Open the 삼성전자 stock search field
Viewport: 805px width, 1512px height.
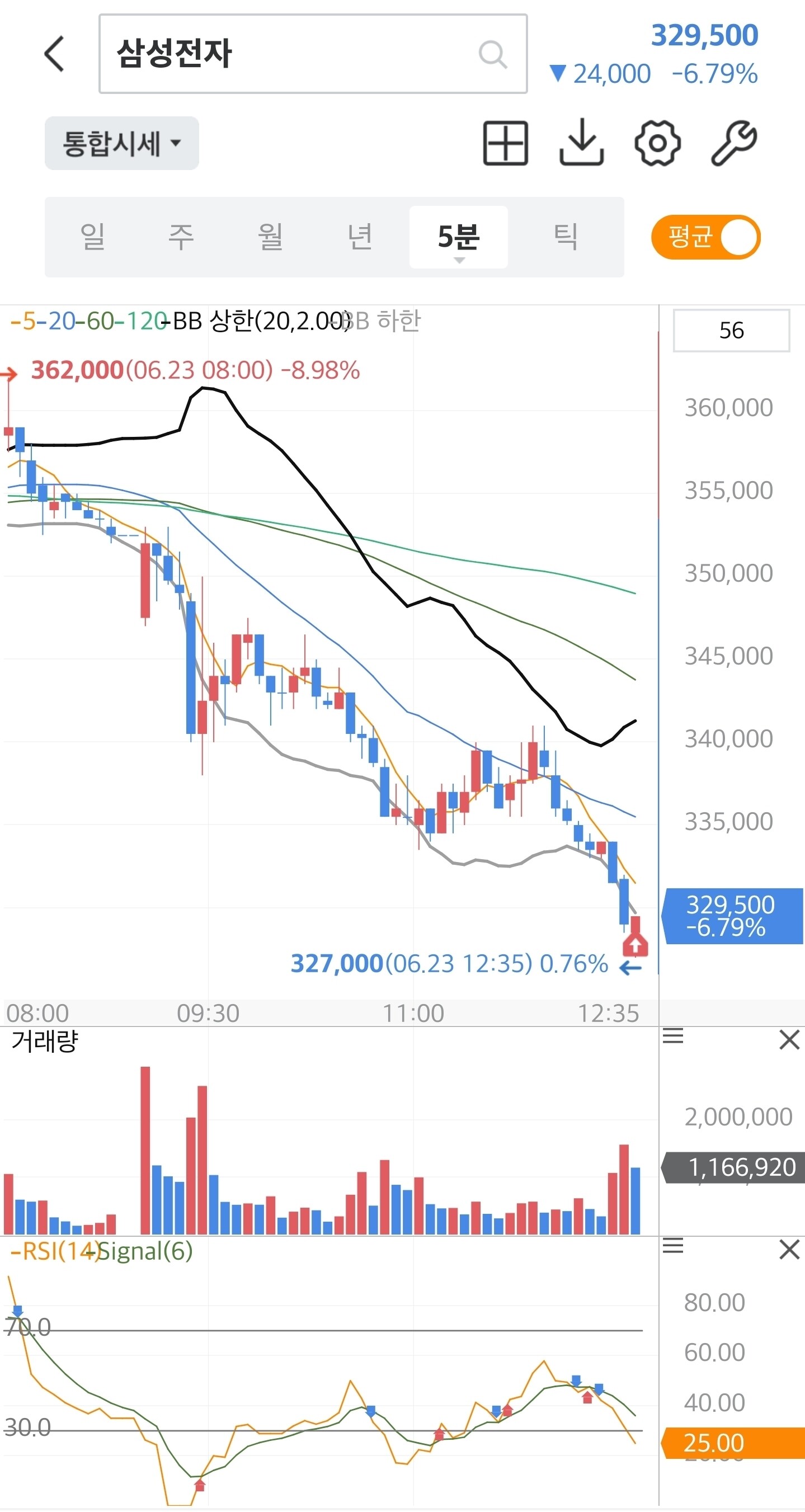click(313, 53)
